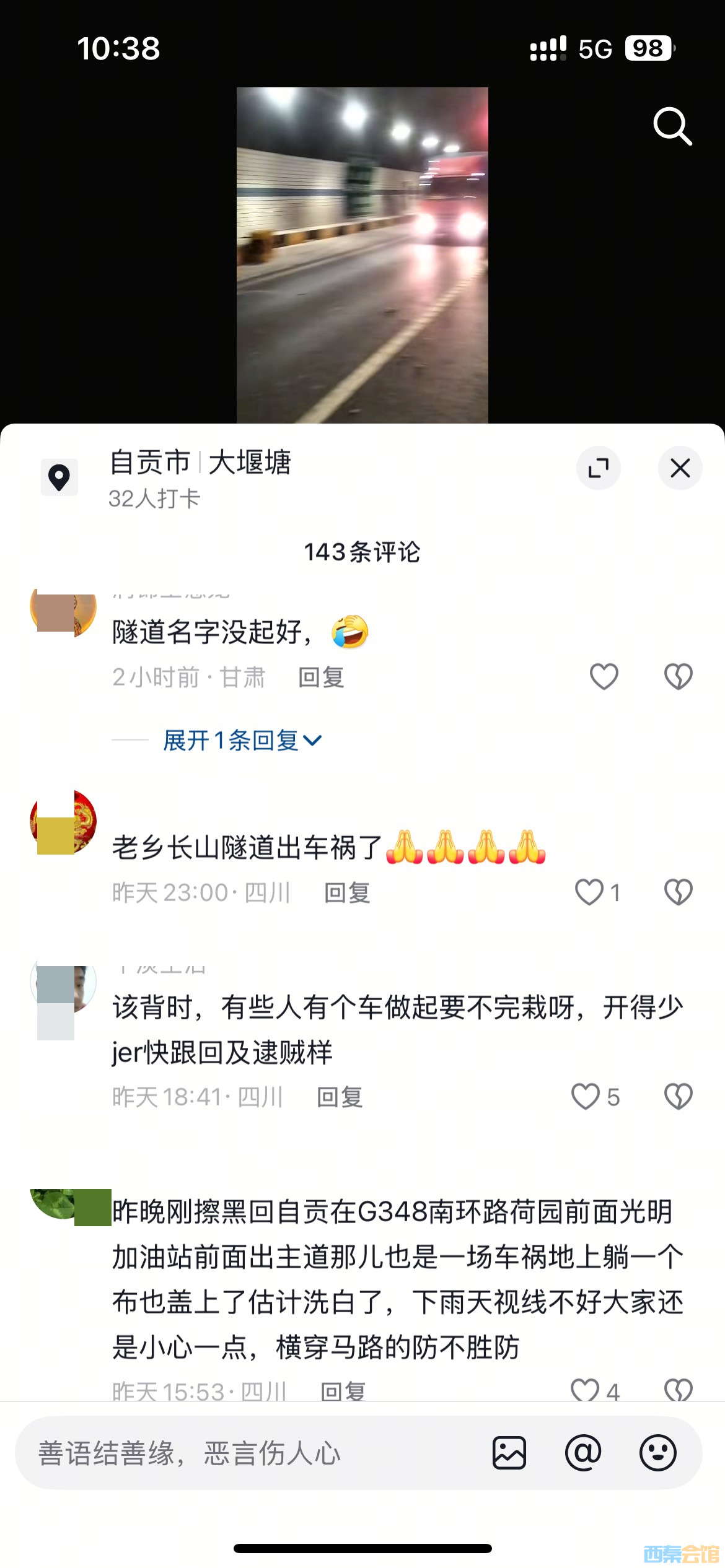Viewport: 725px width, 1568px height.
Task: Attach an image to the comment
Action: (509, 1453)
